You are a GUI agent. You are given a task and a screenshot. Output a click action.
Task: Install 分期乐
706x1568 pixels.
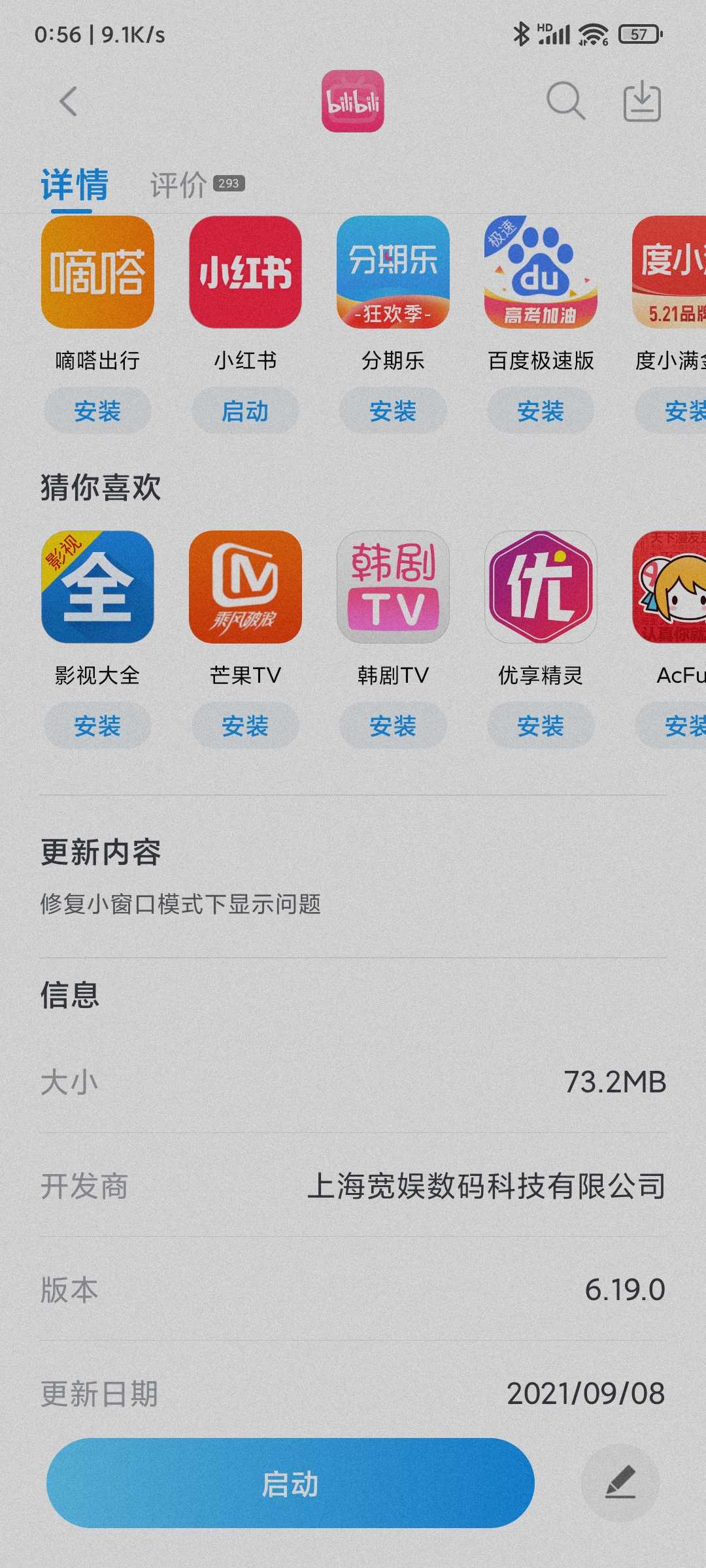click(x=393, y=411)
